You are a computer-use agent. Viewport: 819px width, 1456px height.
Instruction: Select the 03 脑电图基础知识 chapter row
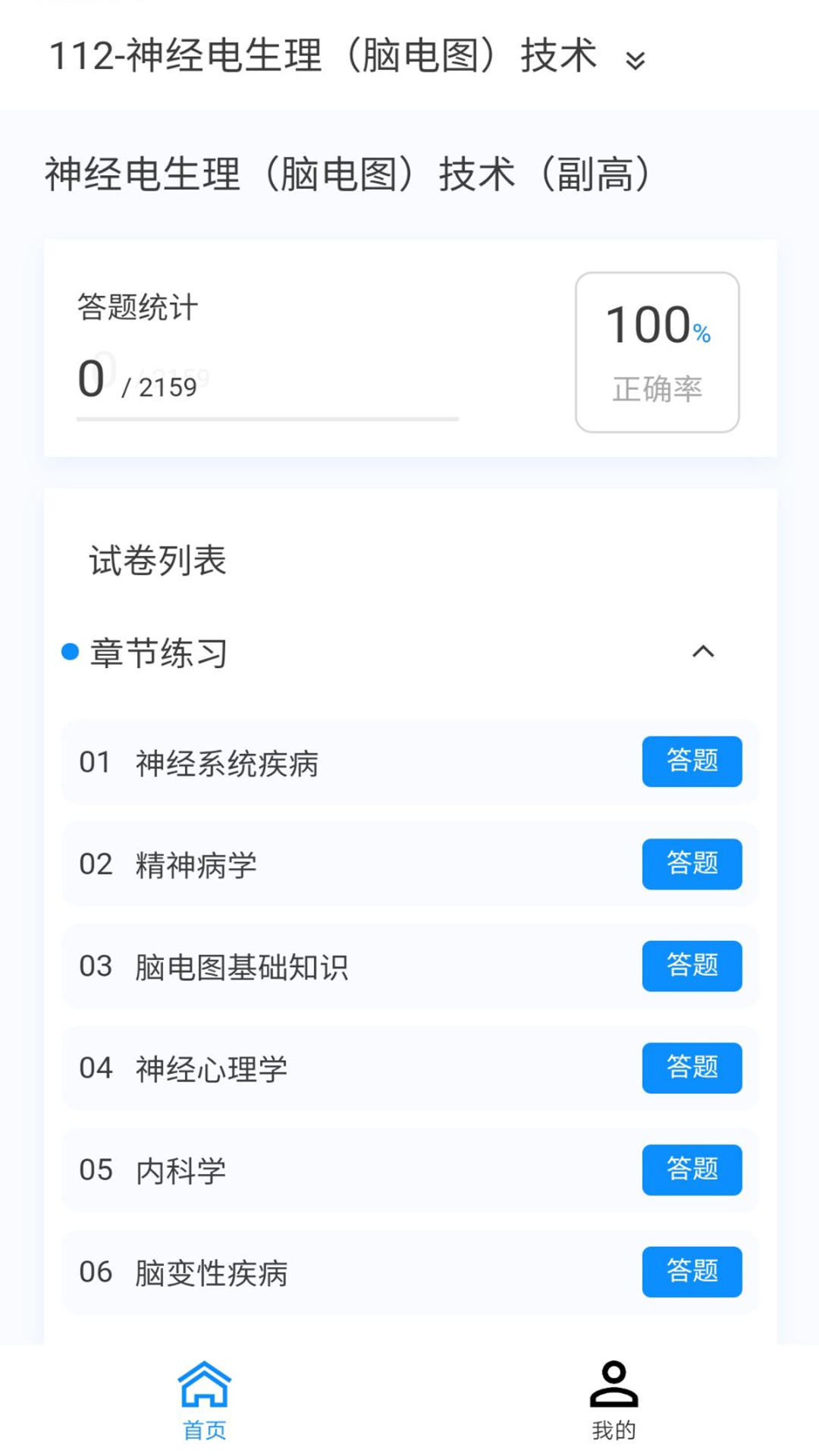[303, 966]
